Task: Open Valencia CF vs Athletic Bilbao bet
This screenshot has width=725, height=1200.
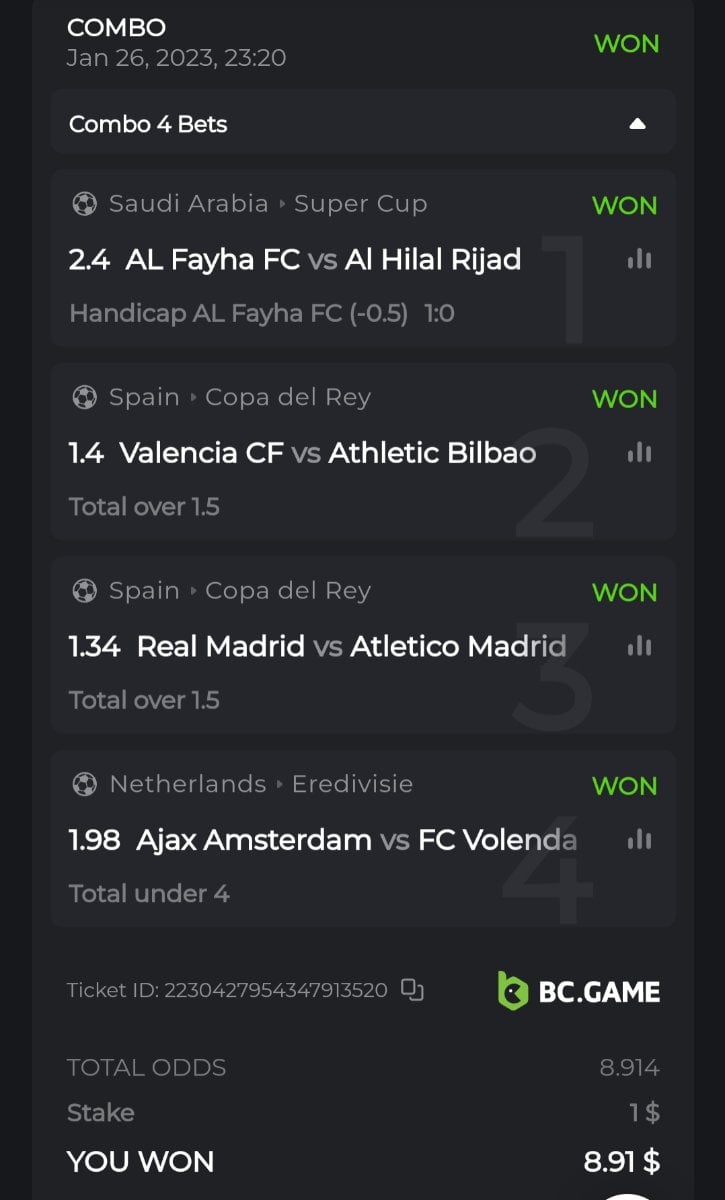Action: [302, 453]
